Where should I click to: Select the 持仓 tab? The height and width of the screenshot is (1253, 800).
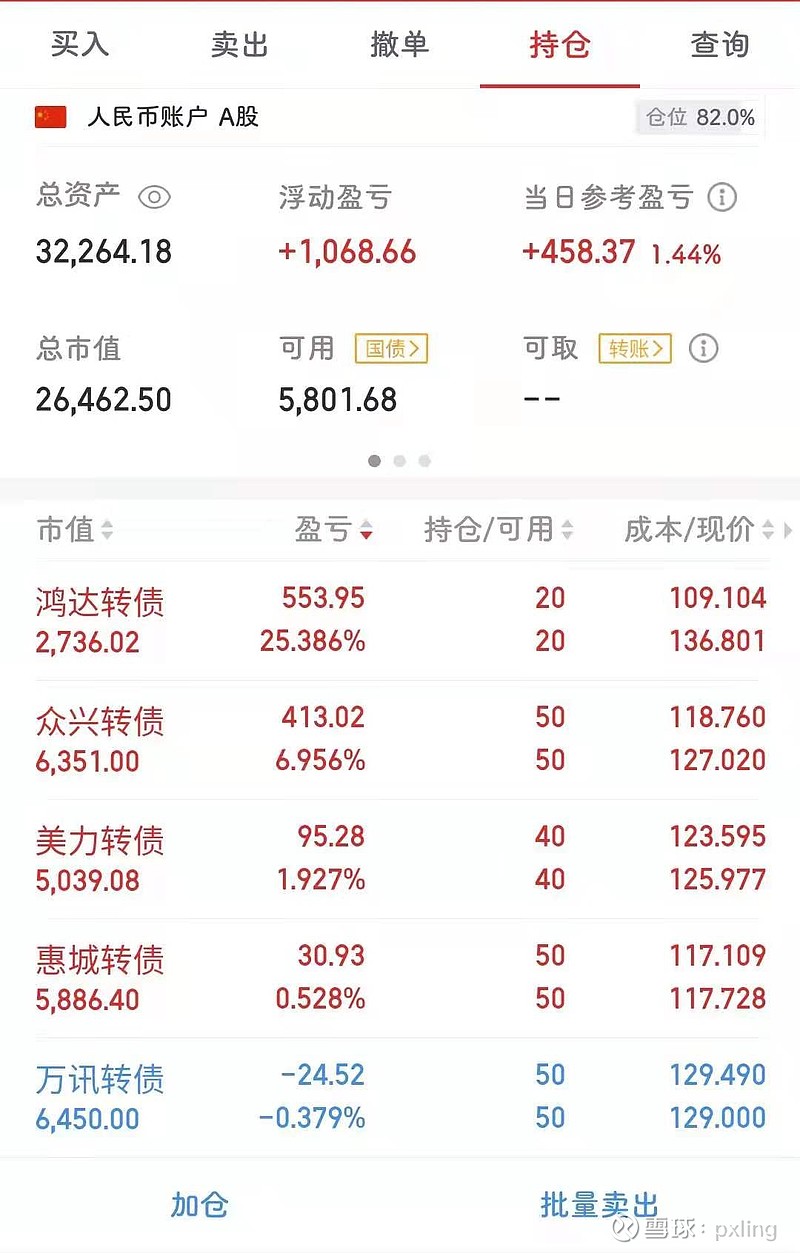[x=560, y=45]
